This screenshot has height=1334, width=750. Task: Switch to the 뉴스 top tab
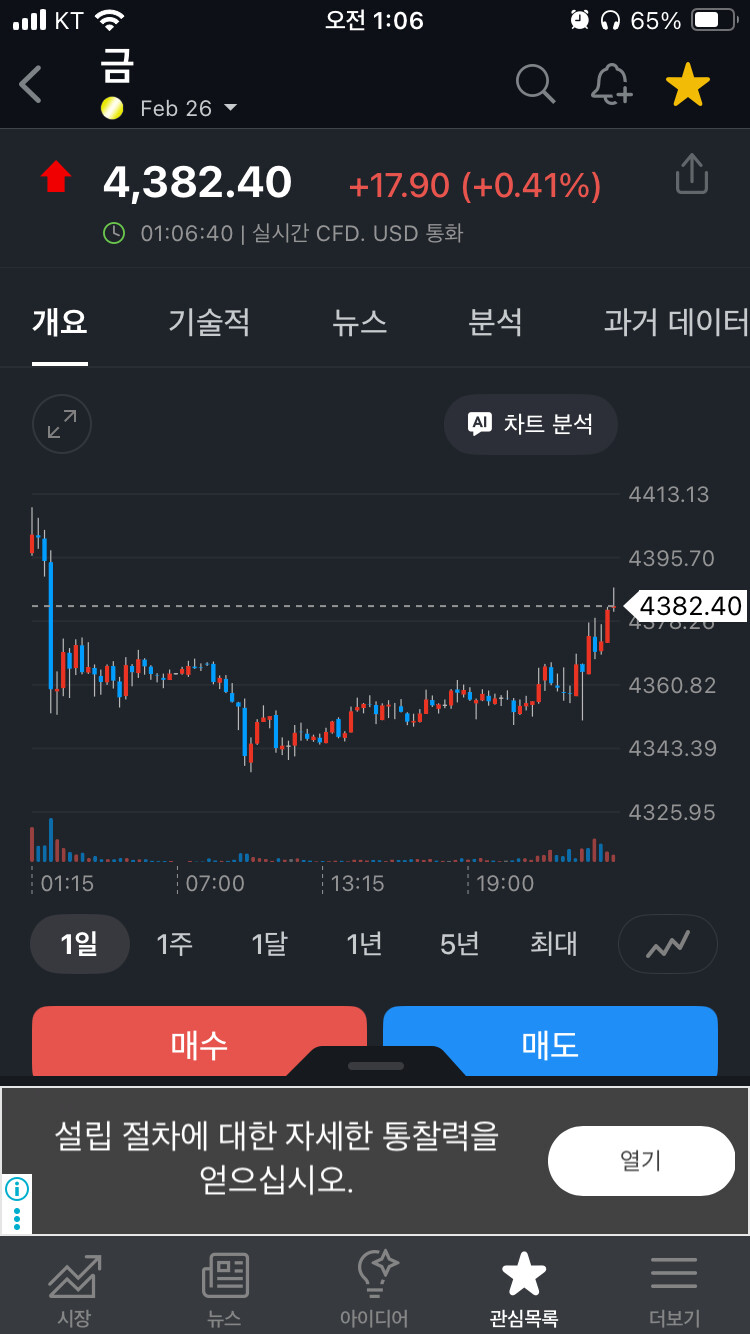click(x=359, y=322)
